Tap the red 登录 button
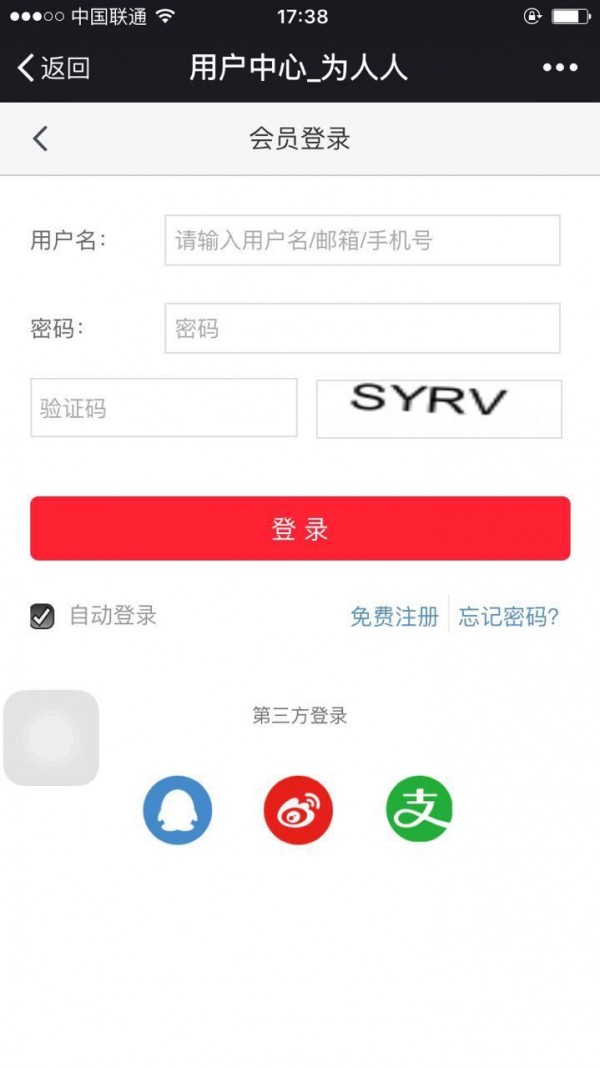600x1068 pixels. coord(300,529)
